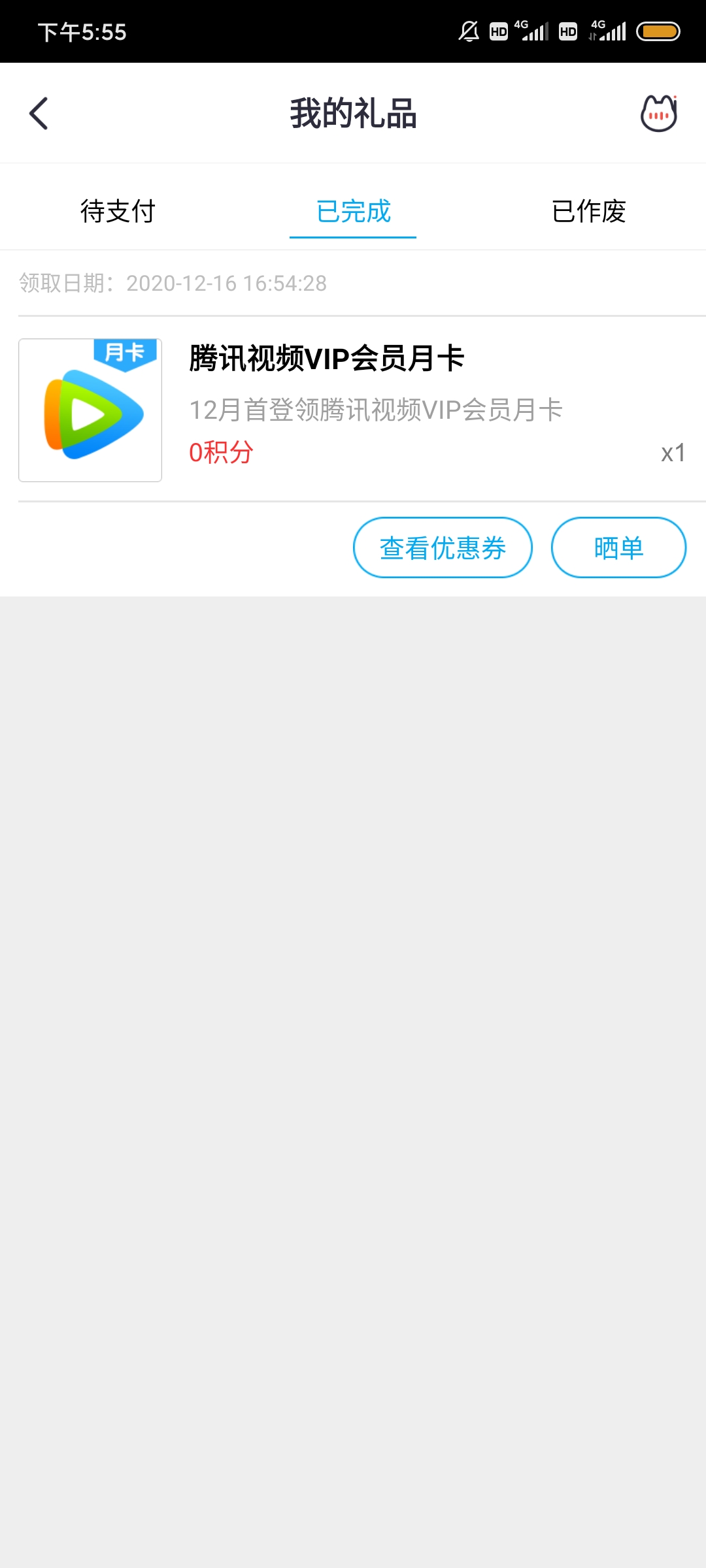
Task: Open the cat face message icon
Action: (658, 114)
